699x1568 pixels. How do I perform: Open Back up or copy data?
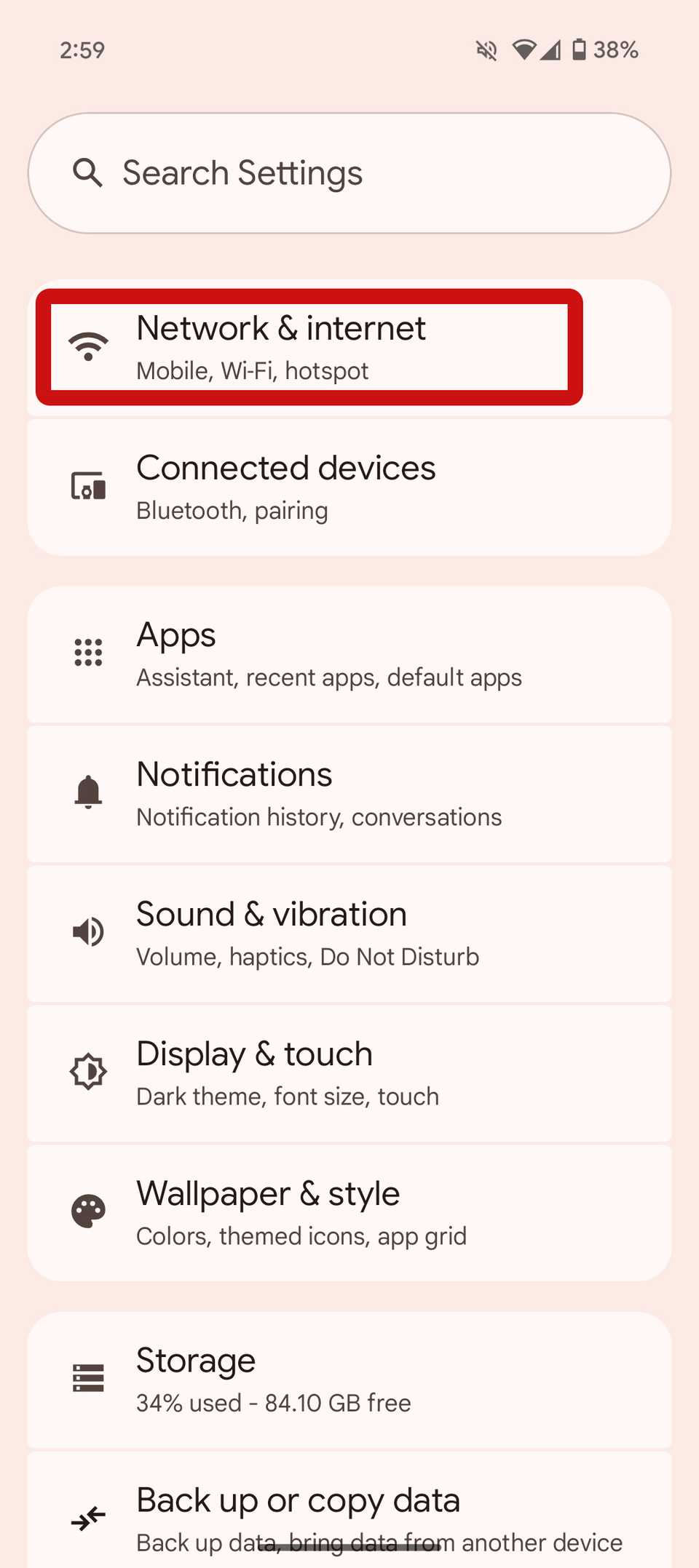[x=349, y=1516]
